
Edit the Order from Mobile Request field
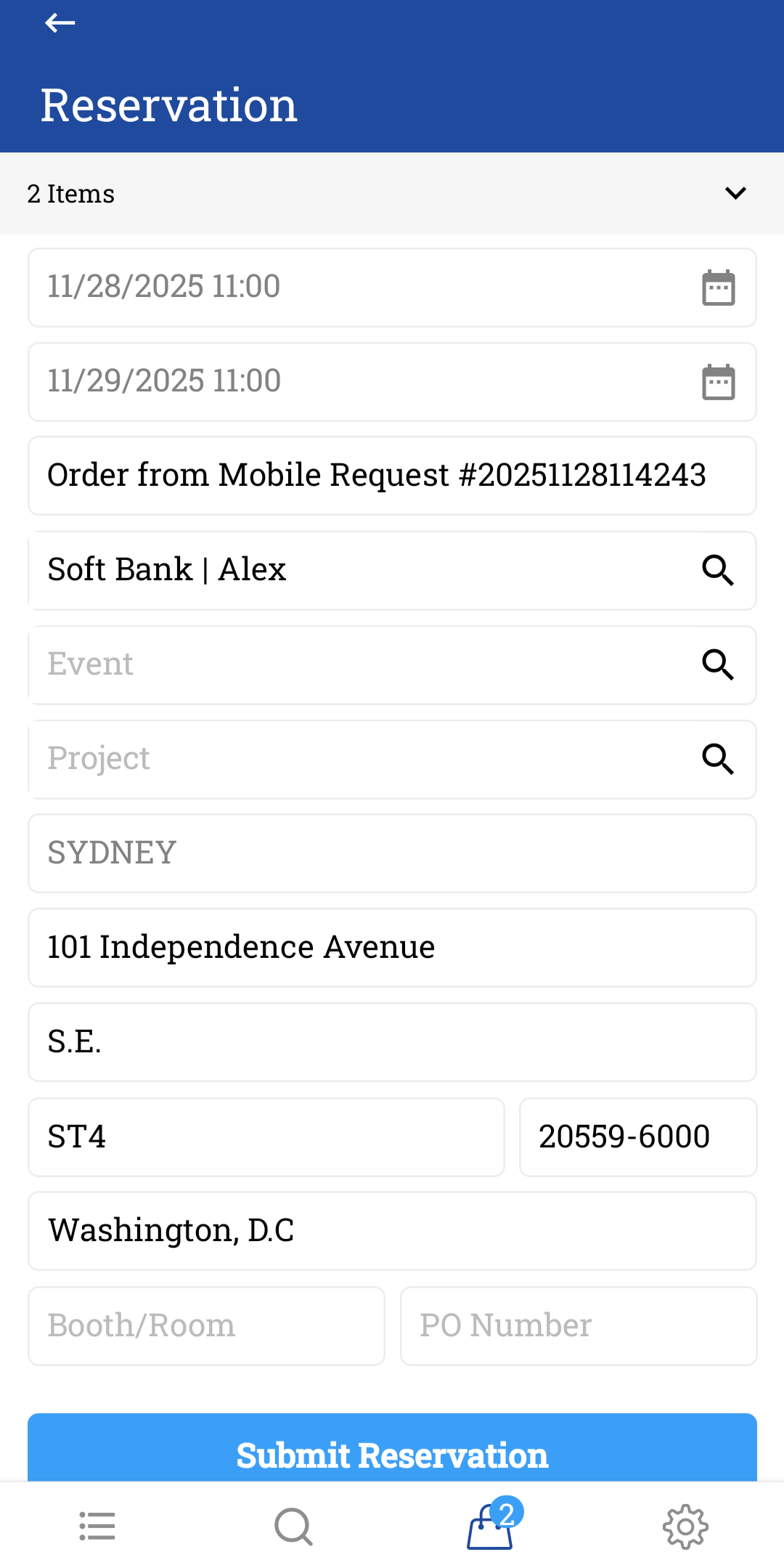tap(392, 476)
